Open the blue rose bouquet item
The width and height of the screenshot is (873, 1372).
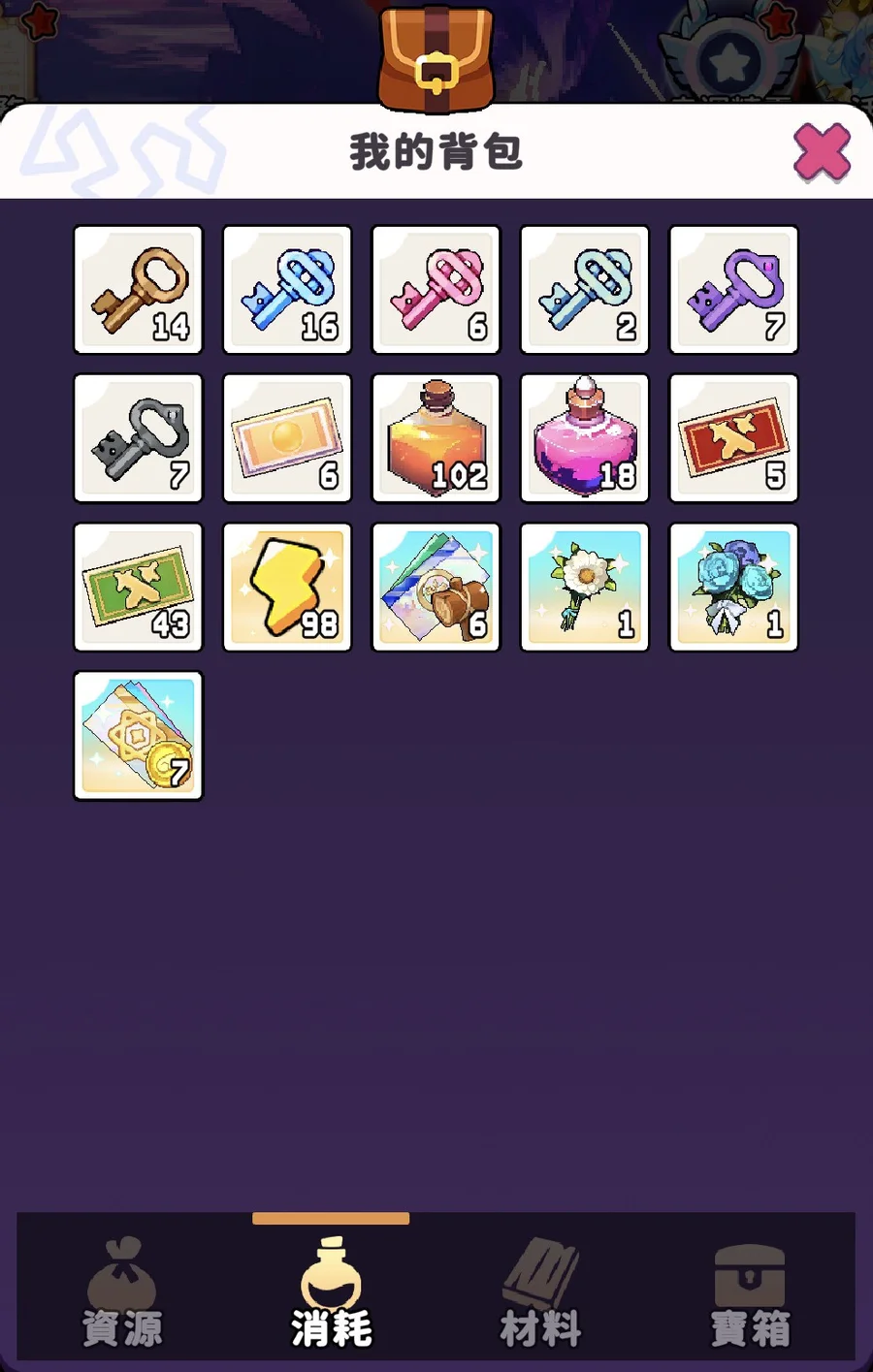point(734,588)
